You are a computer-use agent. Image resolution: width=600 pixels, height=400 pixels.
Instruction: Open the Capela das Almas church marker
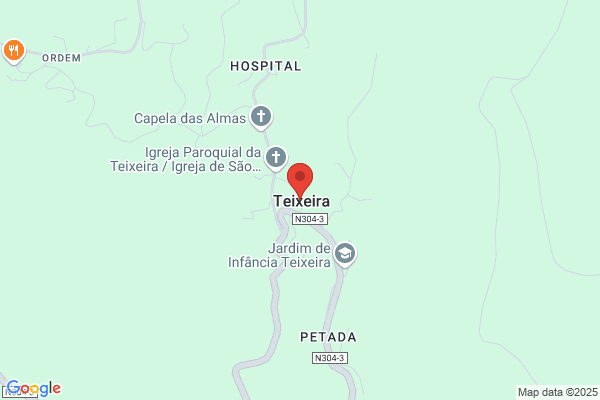[x=261, y=117]
